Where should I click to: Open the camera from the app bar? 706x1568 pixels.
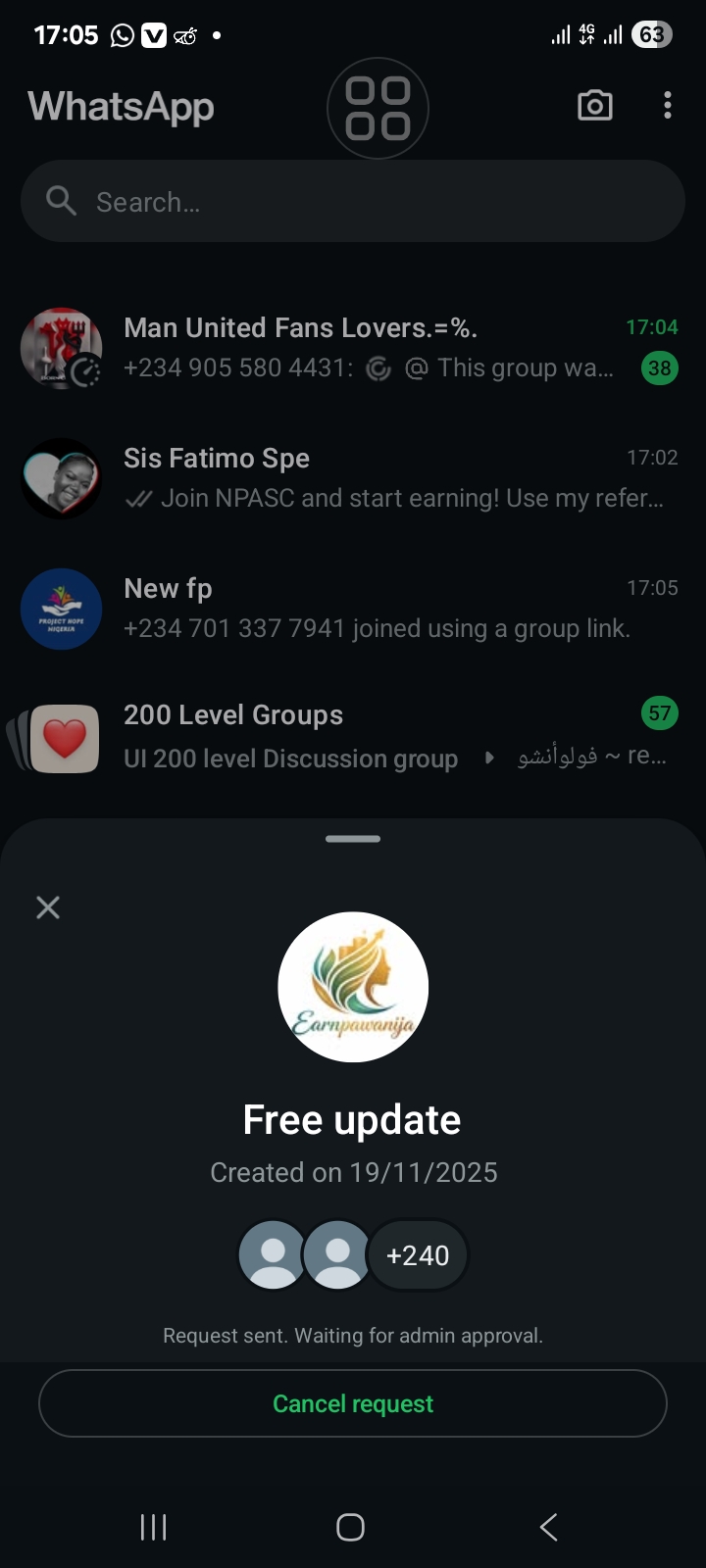pyautogui.click(x=594, y=106)
